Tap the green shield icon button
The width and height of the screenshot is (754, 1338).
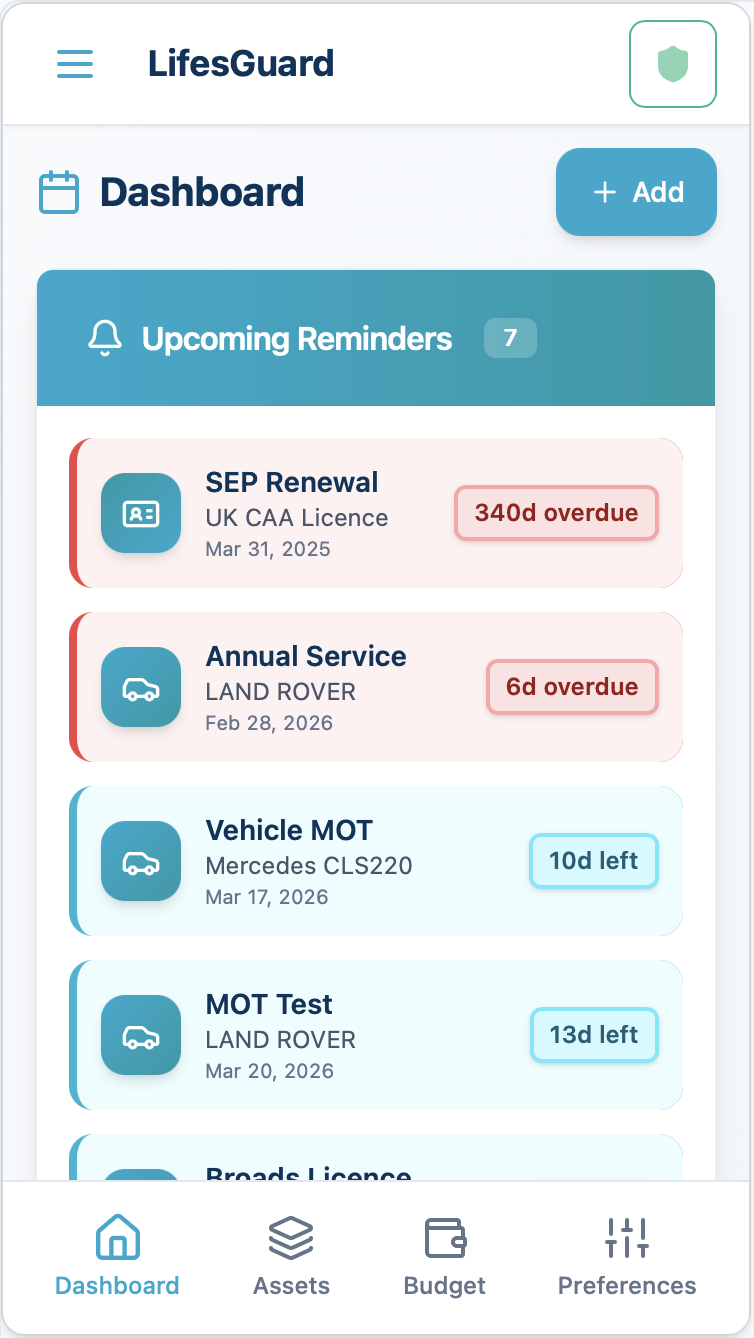click(672, 64)
